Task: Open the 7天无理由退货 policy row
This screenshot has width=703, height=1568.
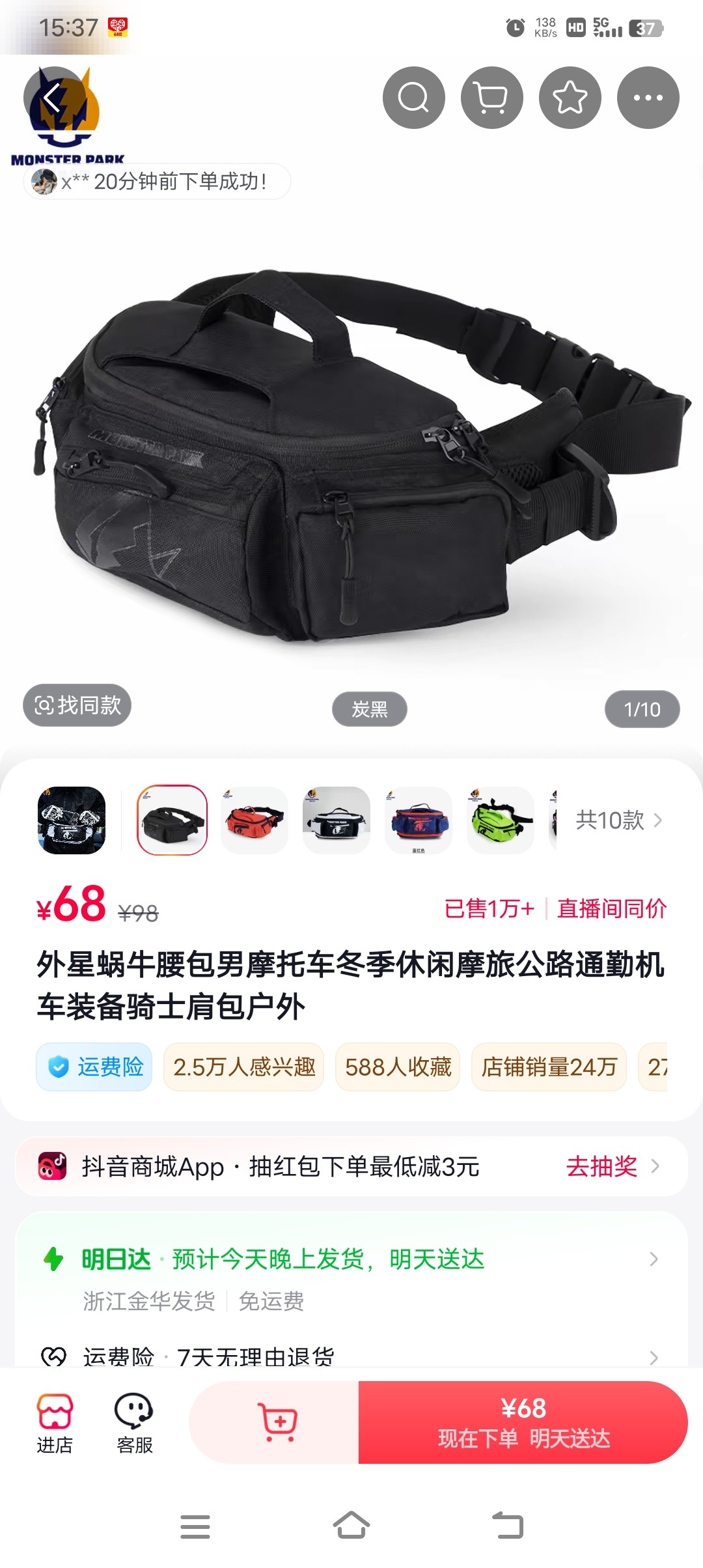Action: point(351,1357)
